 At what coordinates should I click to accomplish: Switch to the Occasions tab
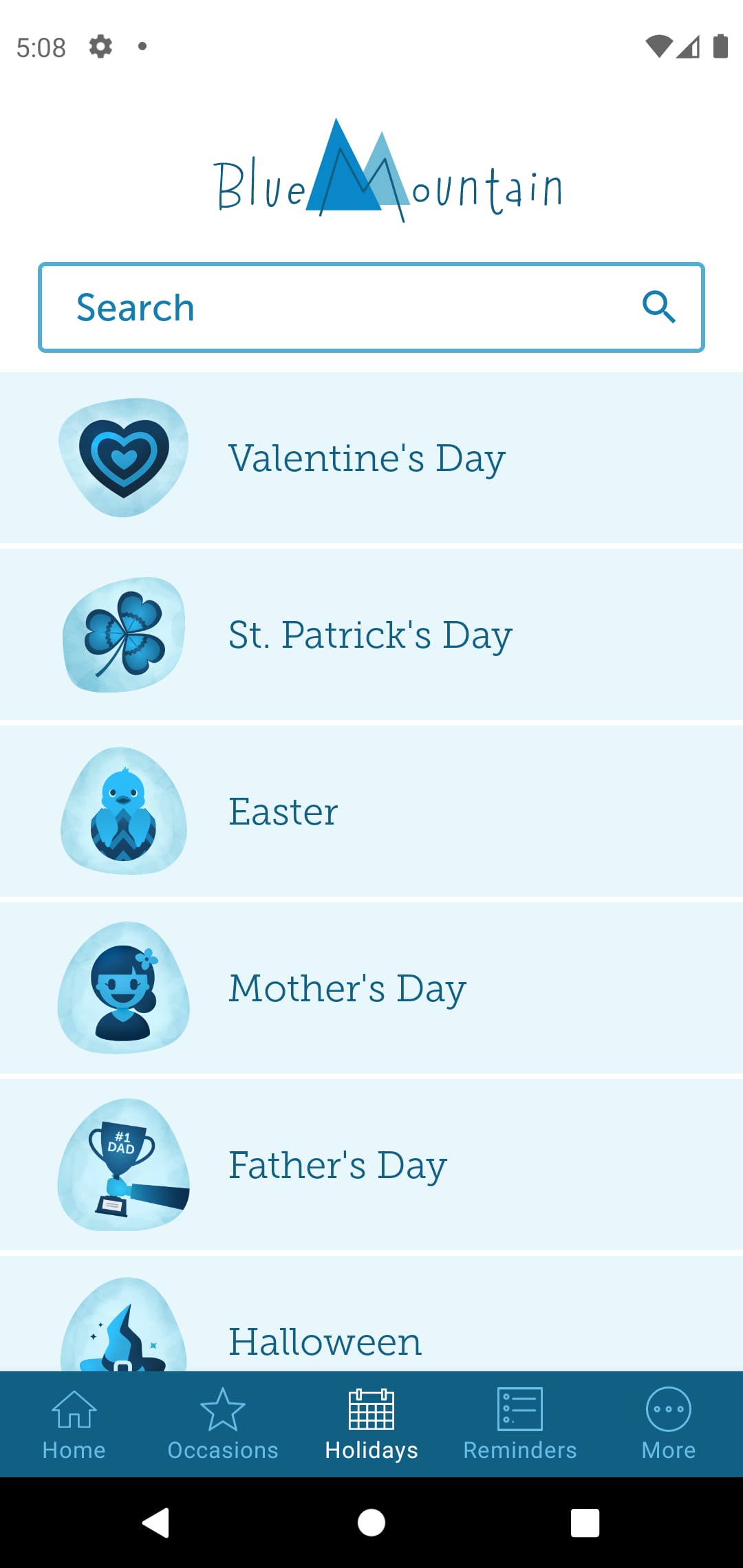222,1424
